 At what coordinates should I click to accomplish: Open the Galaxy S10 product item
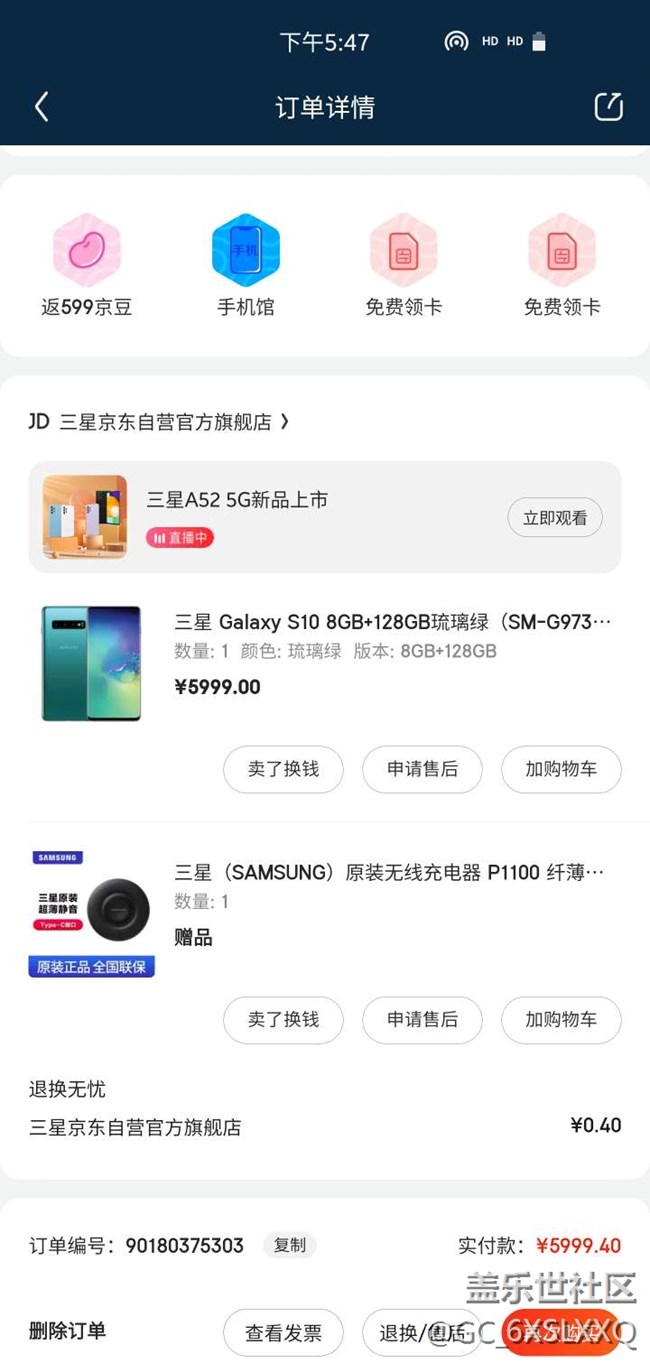392,623
